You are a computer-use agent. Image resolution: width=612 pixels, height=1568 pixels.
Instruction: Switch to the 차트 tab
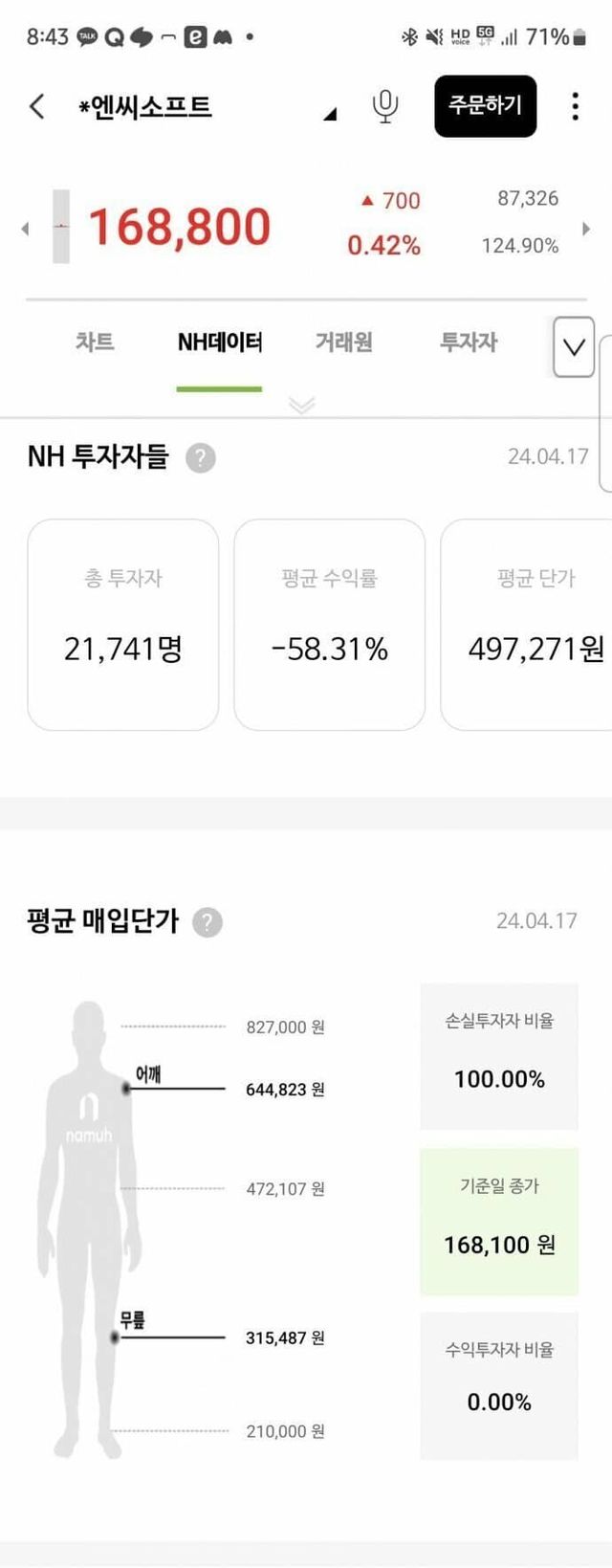(95, 342)
